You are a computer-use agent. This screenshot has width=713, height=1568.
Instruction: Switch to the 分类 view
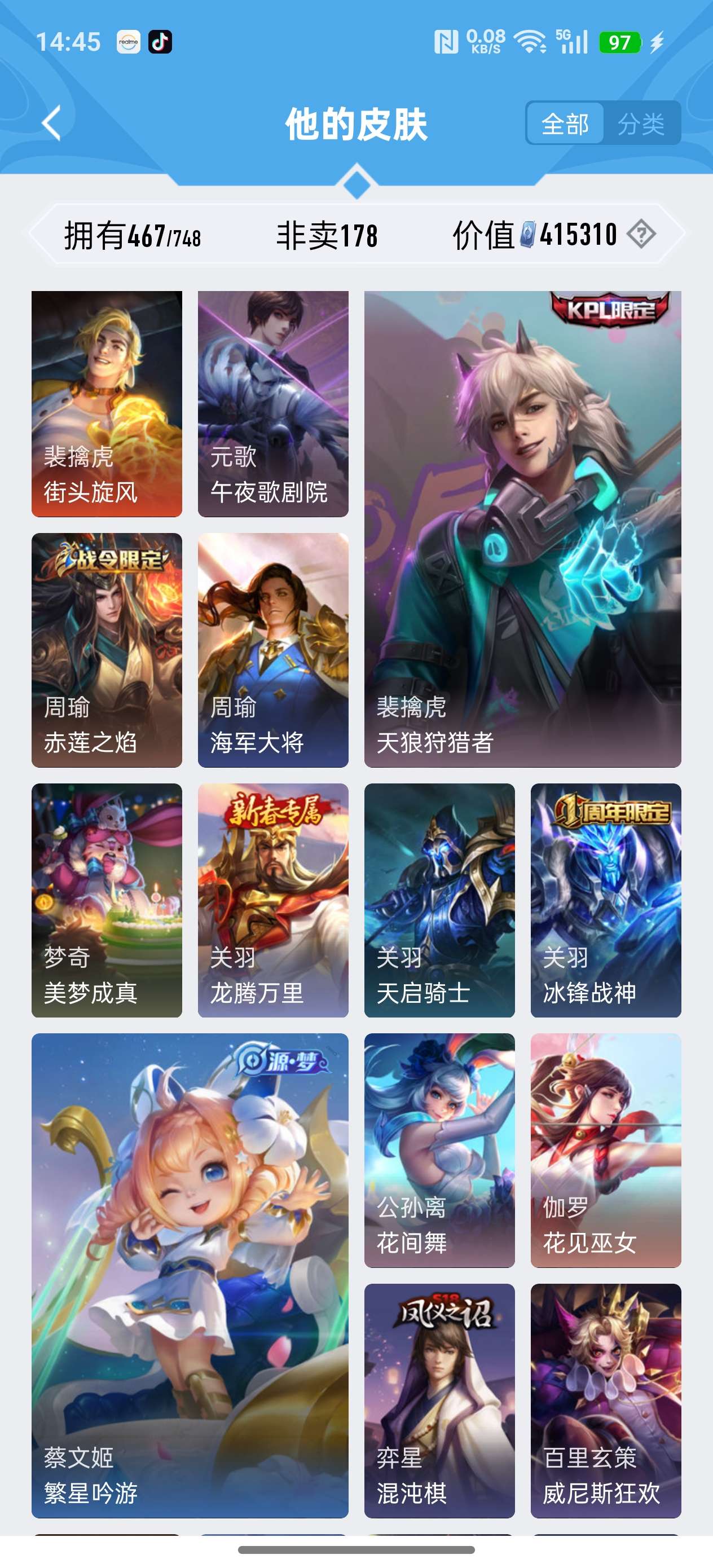(641, 124)
